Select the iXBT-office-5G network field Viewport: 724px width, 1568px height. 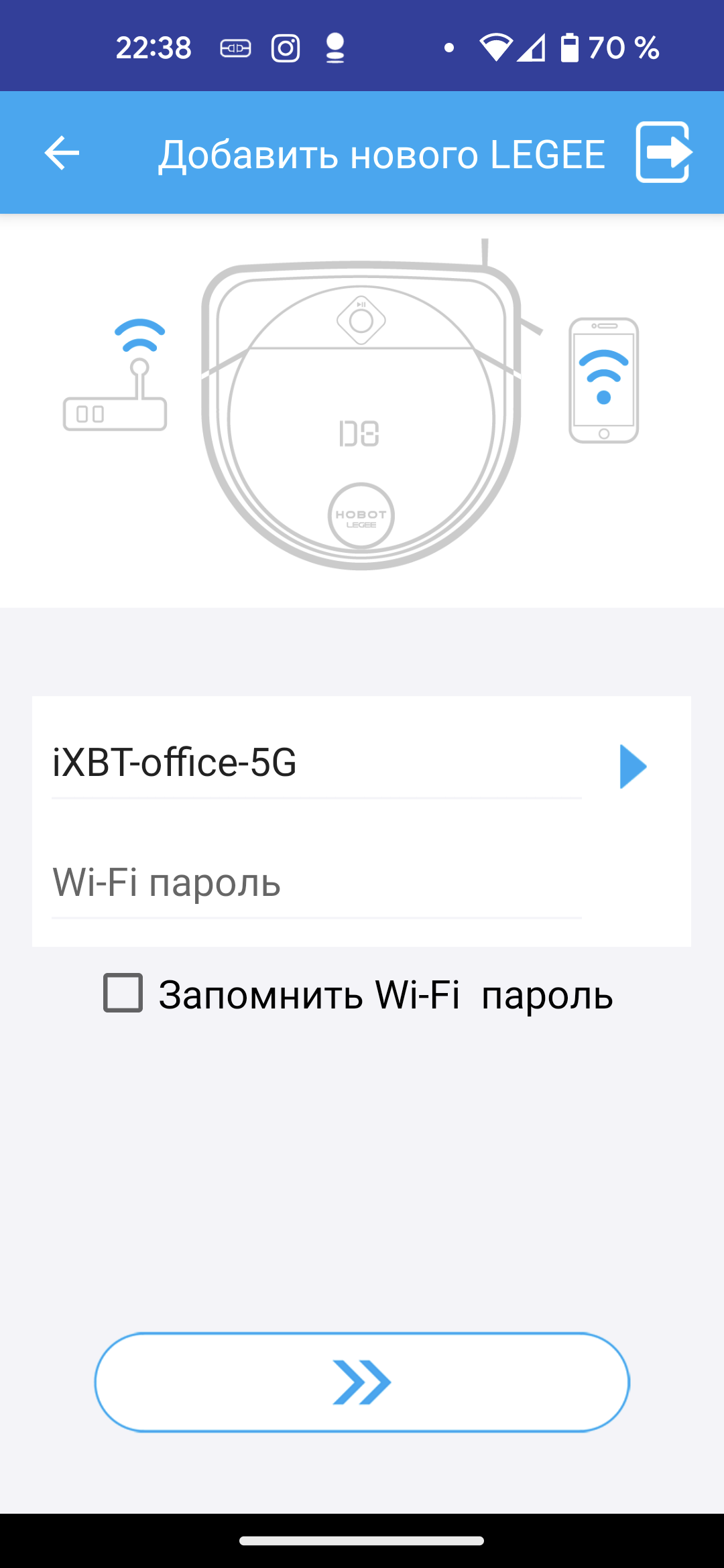(x=316, y=763)
